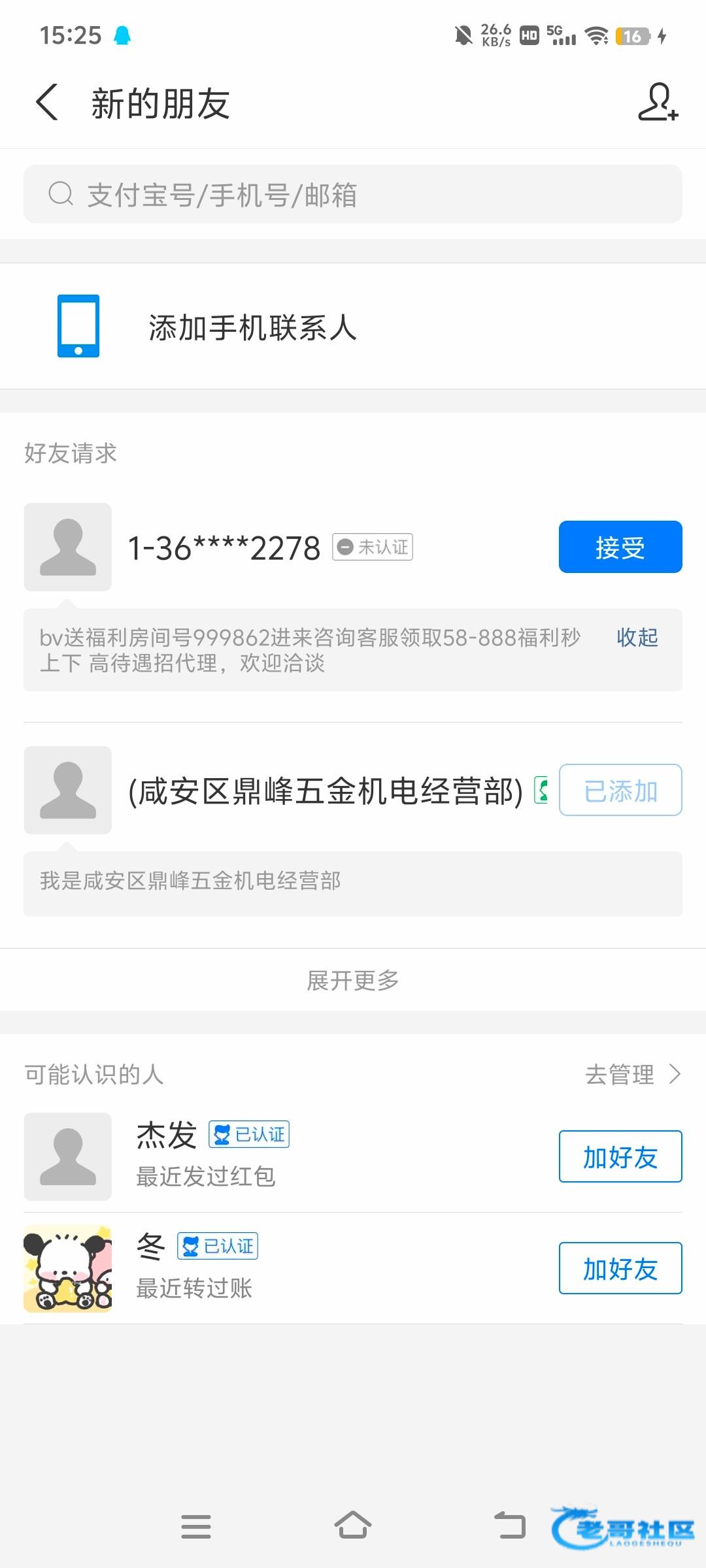This screenshot has height=1568, width=706.
Task: View 冬's profile row
Action: [288, 1268]
